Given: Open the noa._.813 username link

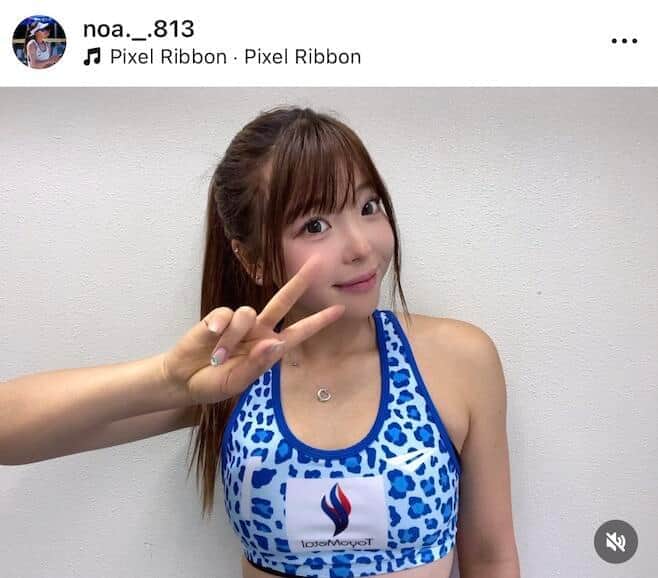Looking at the screenshot, I should tap(138, 29).
